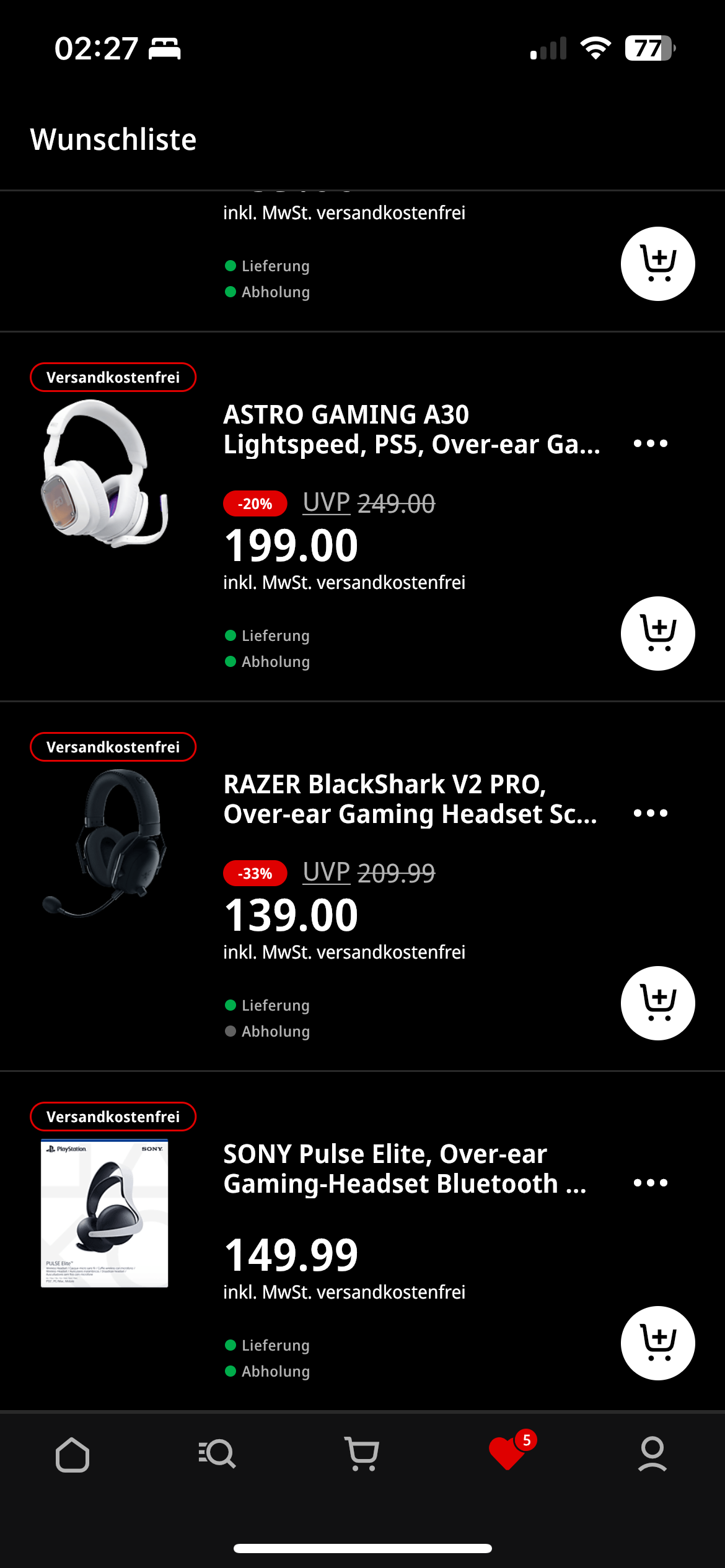Show UVP info for RAZER BlackShark
The image size is (725, 1568).
pos(327,872)
